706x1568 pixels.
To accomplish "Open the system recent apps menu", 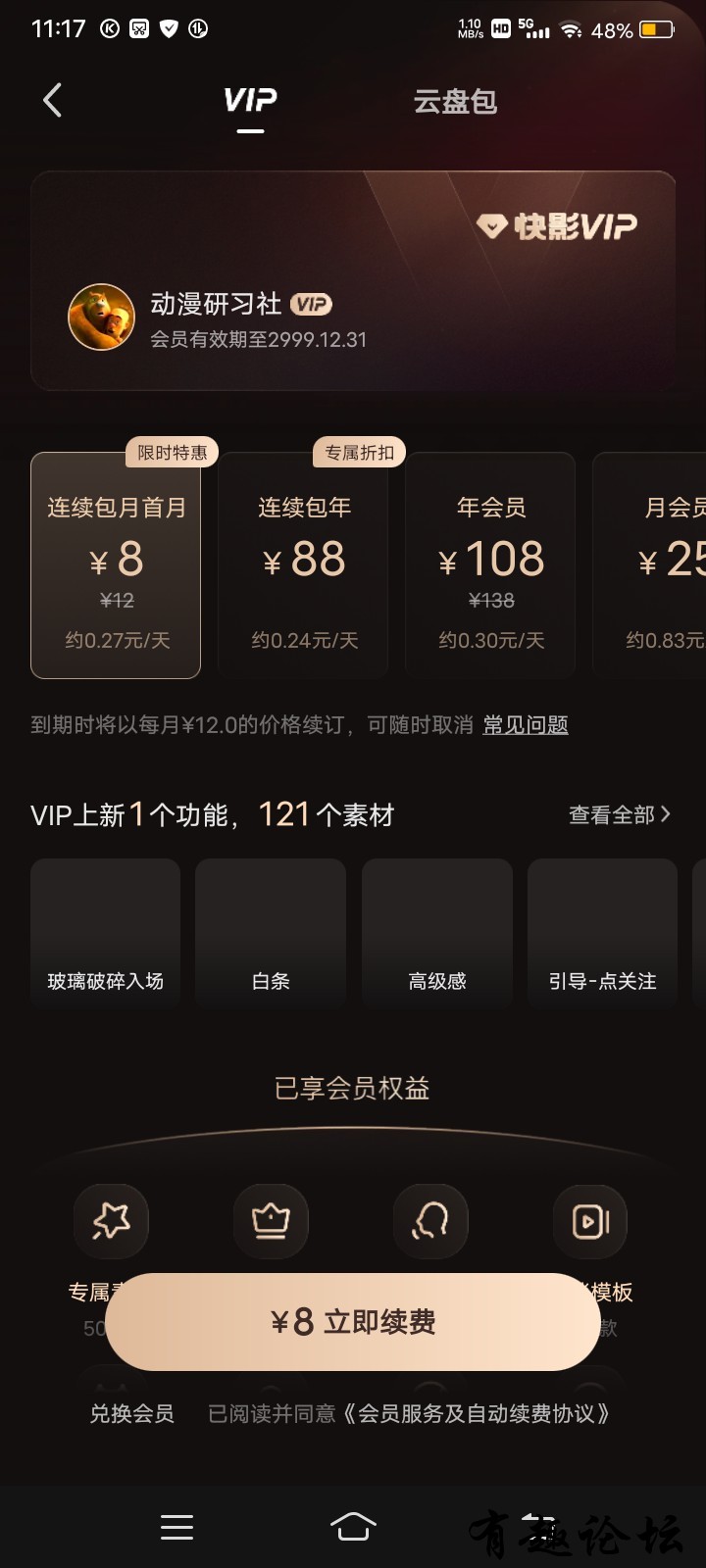I will pyautogui.click(x=176, y=1527).
